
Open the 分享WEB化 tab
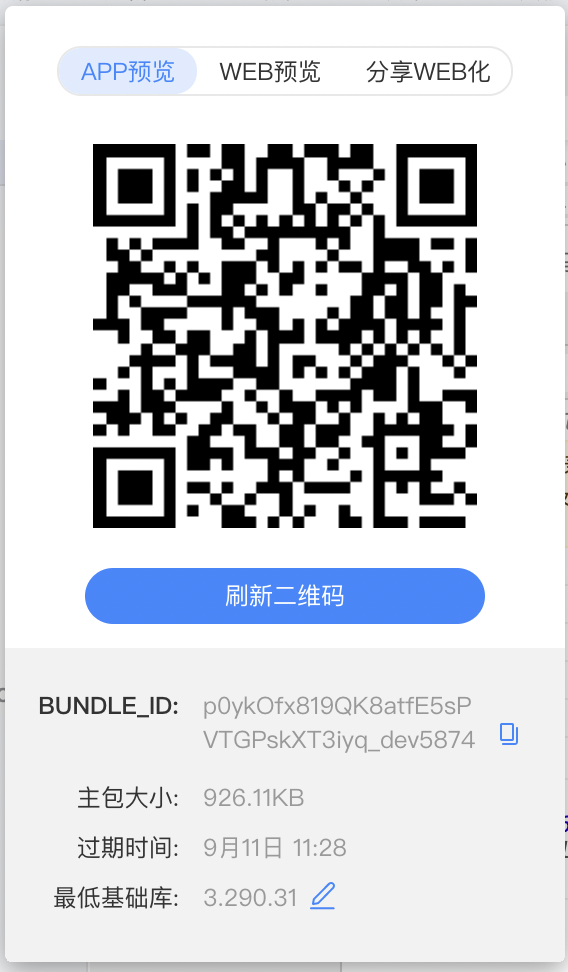coord(428,72)
